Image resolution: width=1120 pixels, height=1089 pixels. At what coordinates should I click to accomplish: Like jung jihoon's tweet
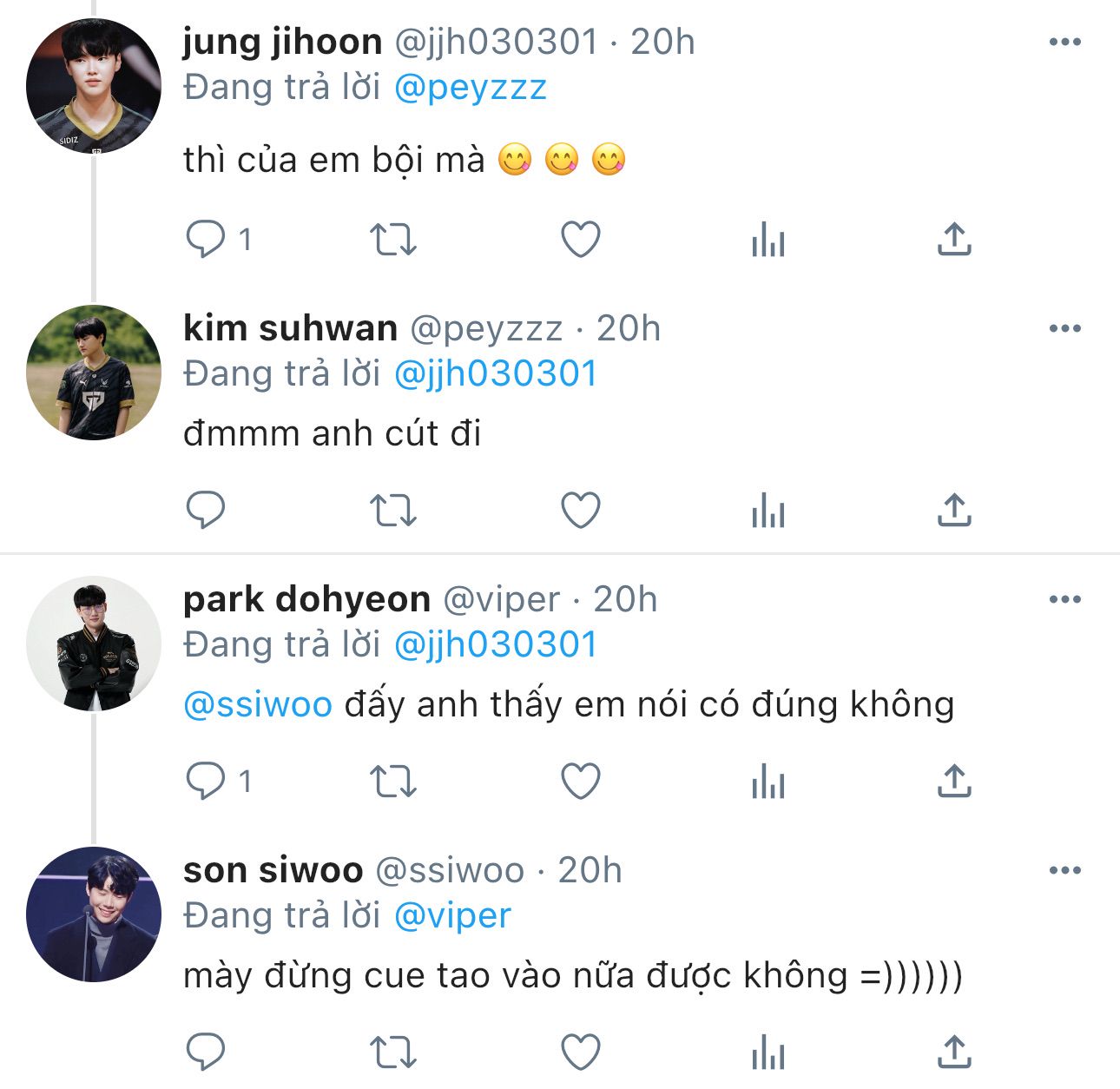pos(581,239)
